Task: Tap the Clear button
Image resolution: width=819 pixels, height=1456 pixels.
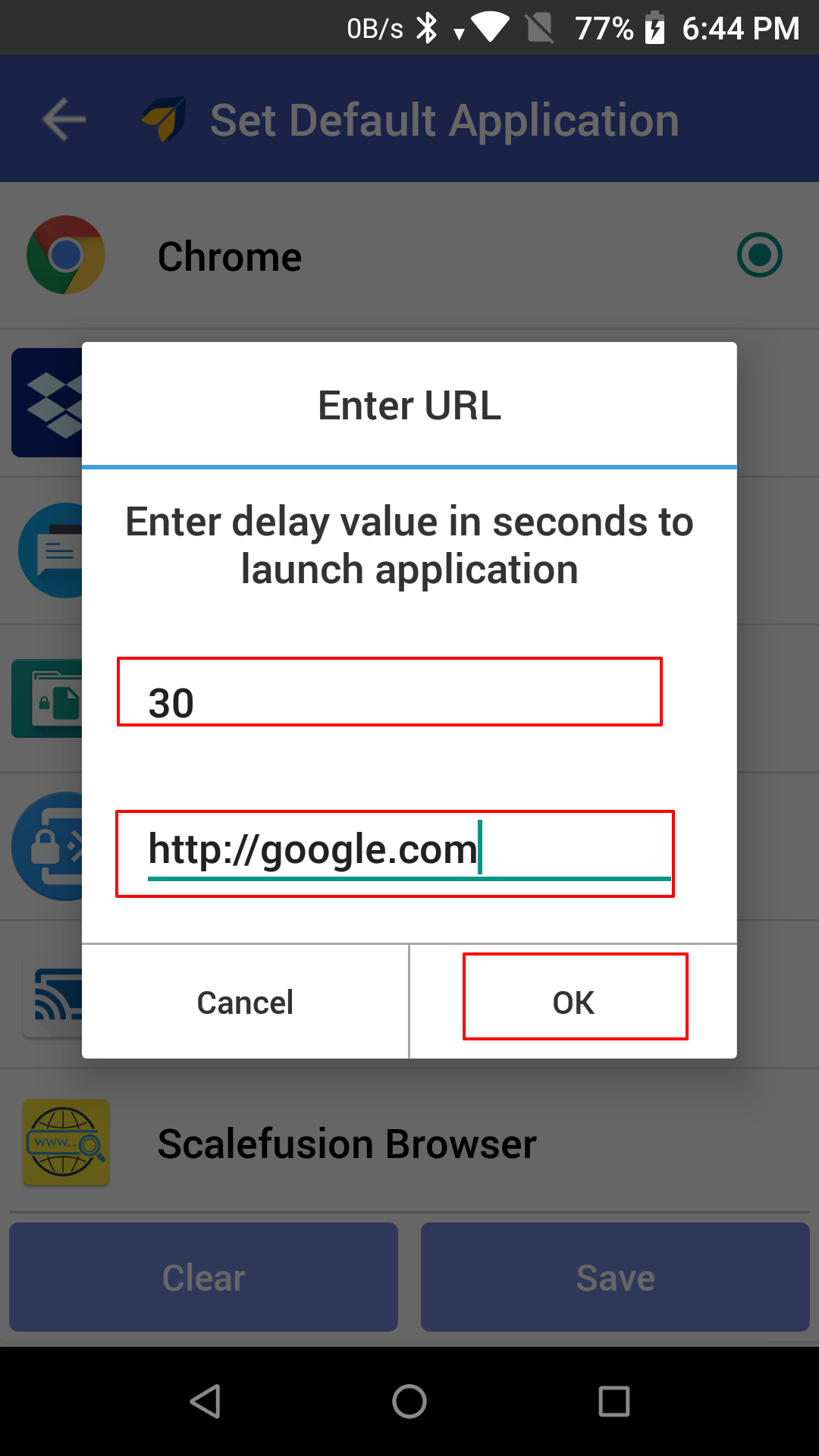Action: pyautogui.click(x=203, y=1277)
